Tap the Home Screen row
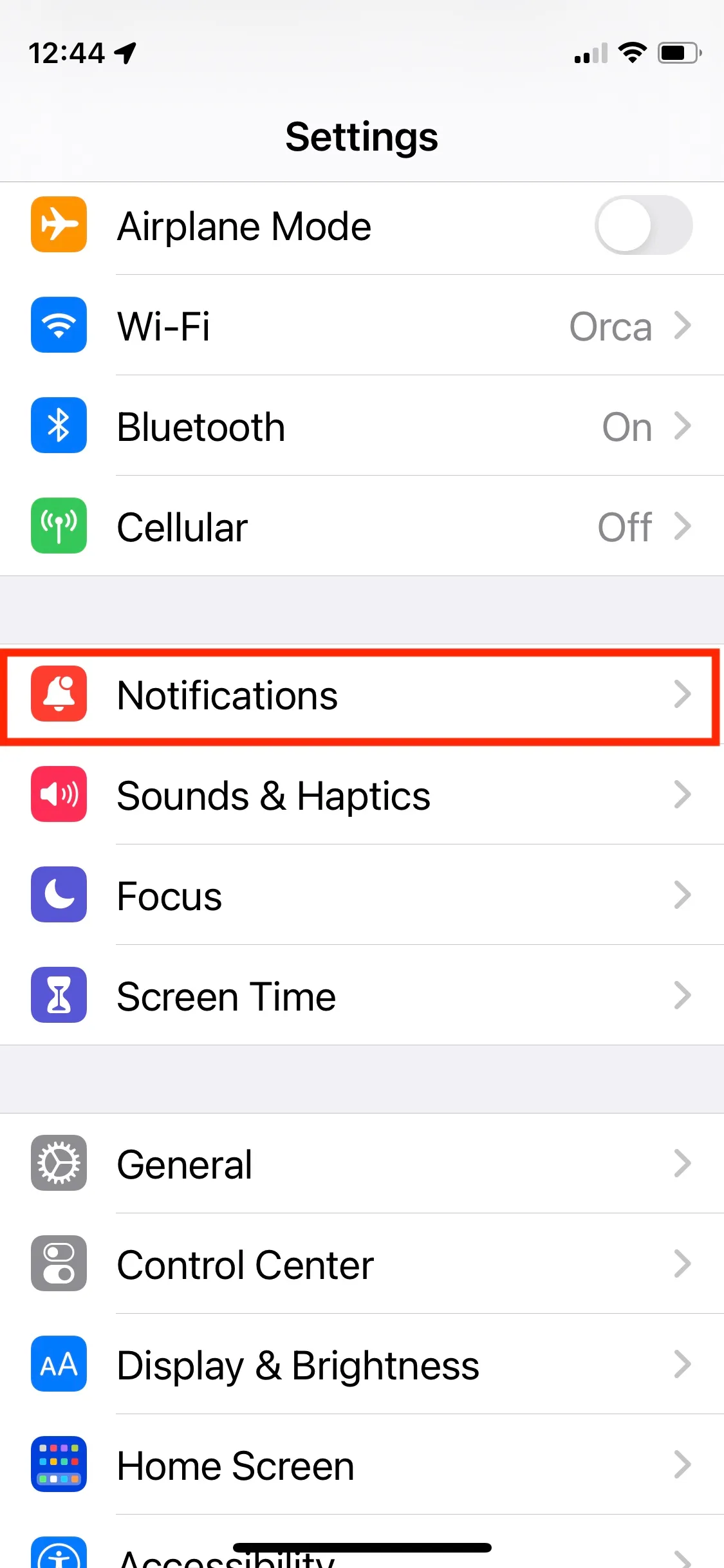Image resolution: width=724 pixels, height=1568 pixels. coord(362,1466)
